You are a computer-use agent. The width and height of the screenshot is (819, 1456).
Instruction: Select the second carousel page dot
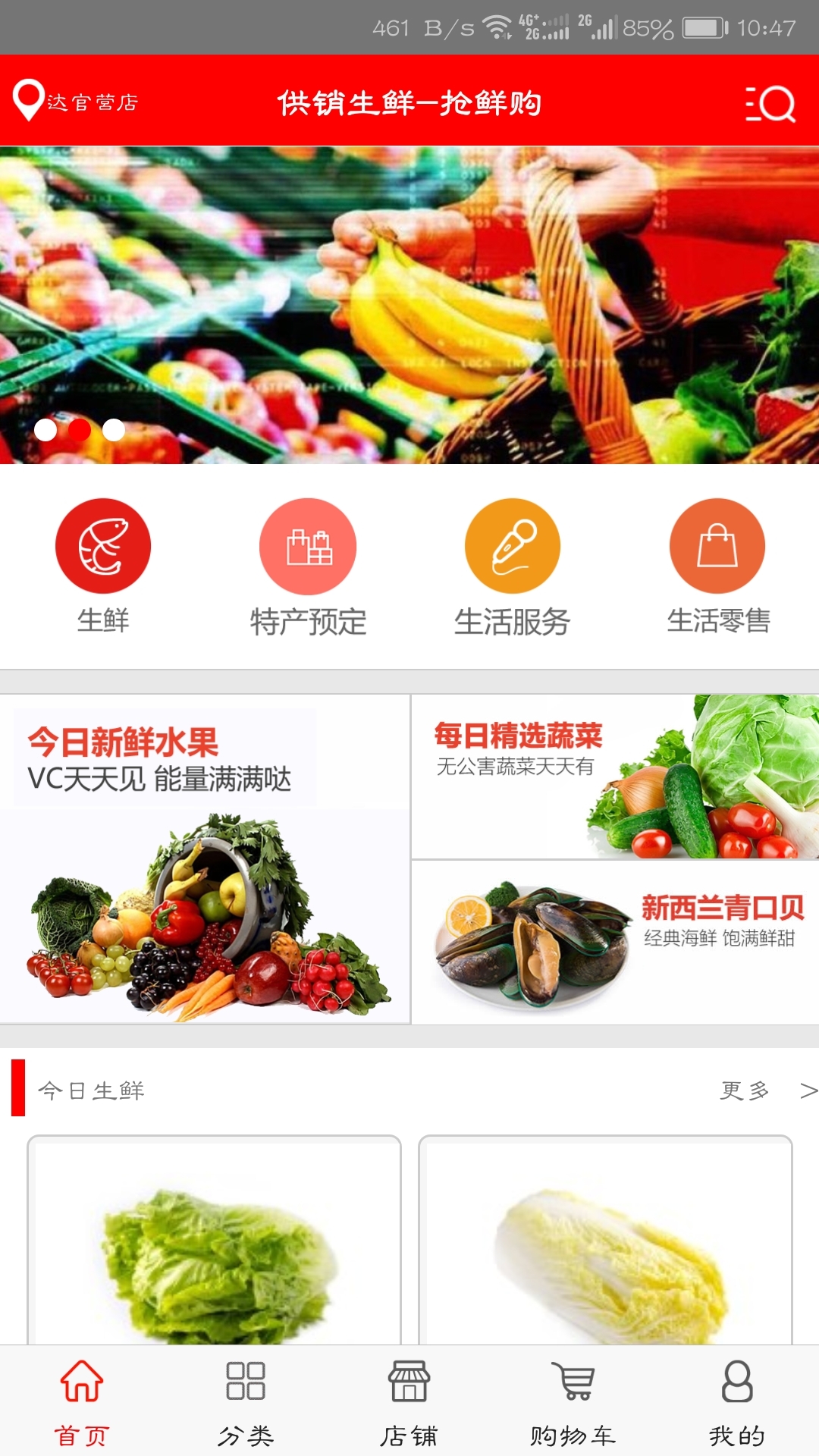point(80,429)
